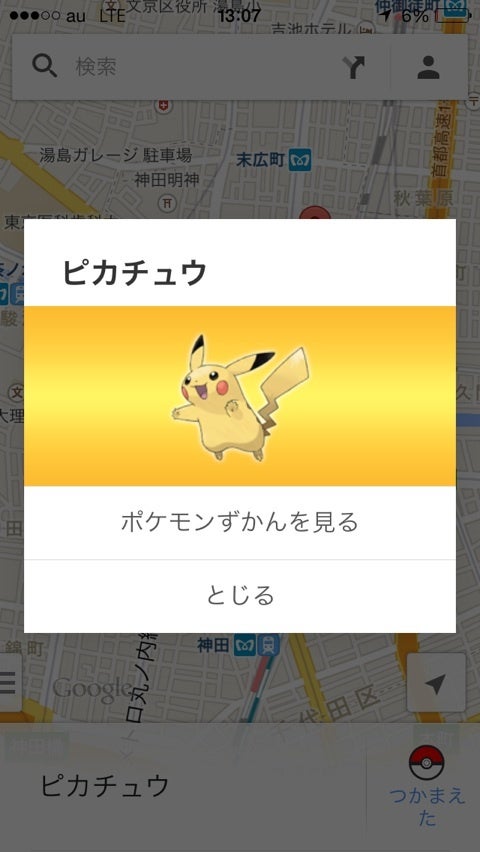The width and height of the screenshot is (480, 852).
Task: Open the directions icon in search bar
Action: (x=354, y=67)
